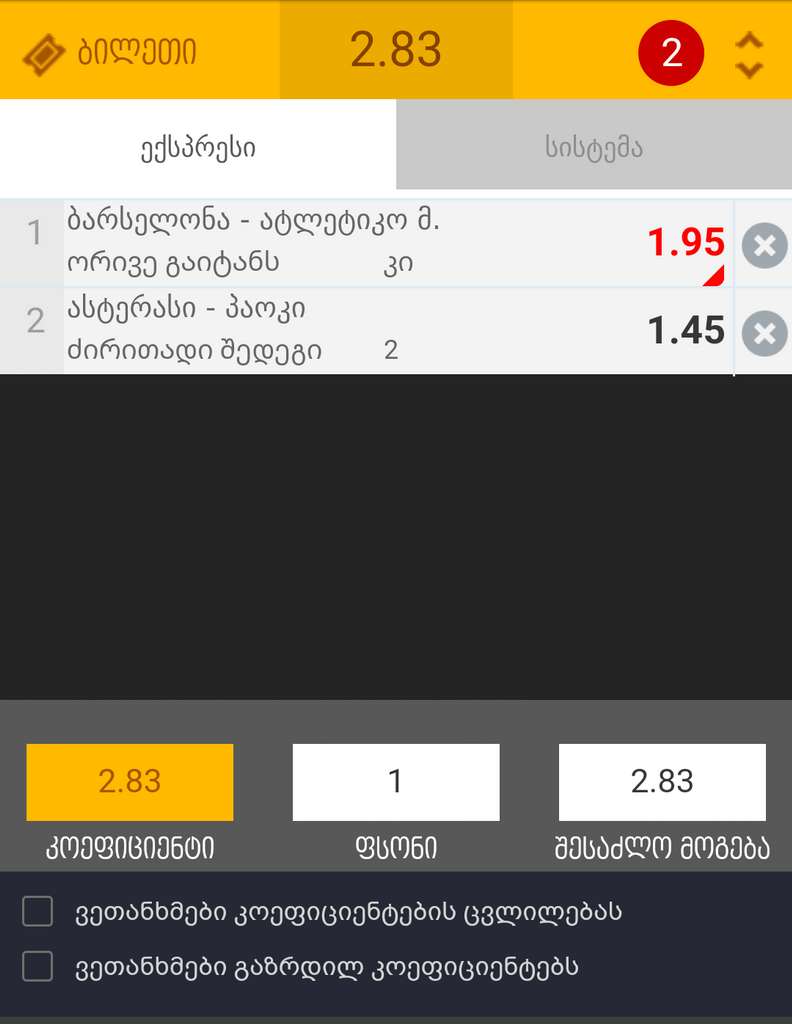Click the total odds 2.83 in header
The height and width of the screenshot is (1024, 792).
pyautogui.click(x=396, y=49)
